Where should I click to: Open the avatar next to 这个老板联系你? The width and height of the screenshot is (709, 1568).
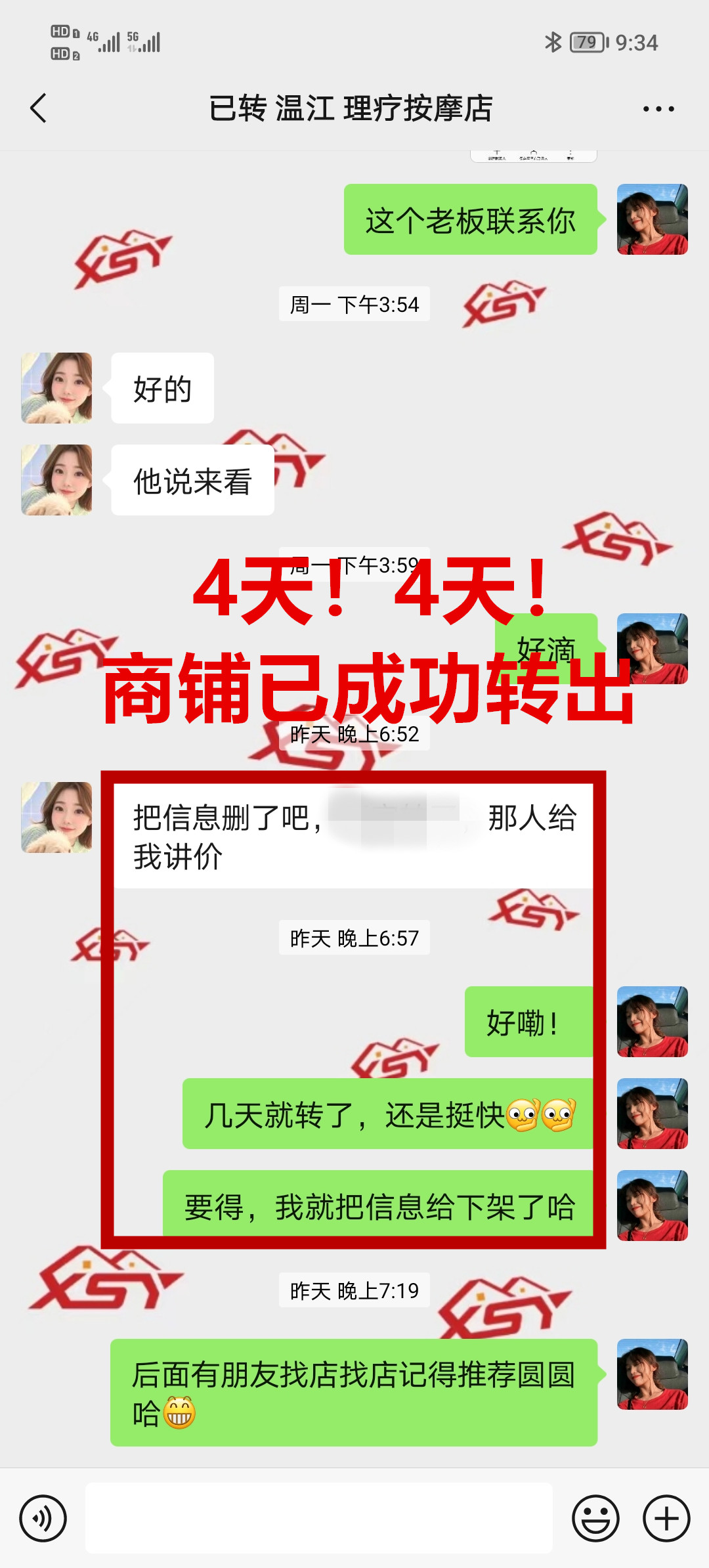coord(652,219)
